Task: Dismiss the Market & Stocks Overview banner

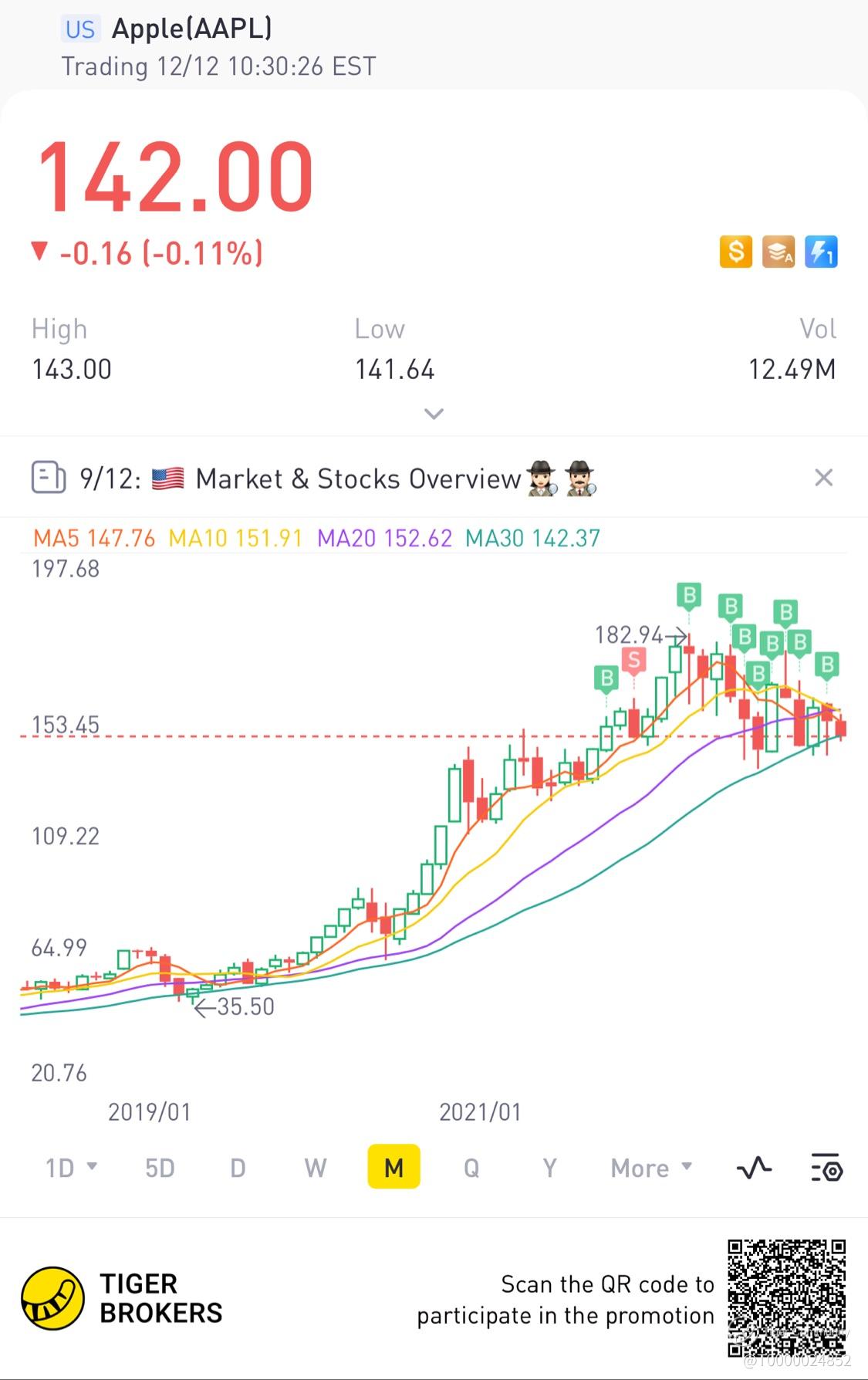Action: 823,478
